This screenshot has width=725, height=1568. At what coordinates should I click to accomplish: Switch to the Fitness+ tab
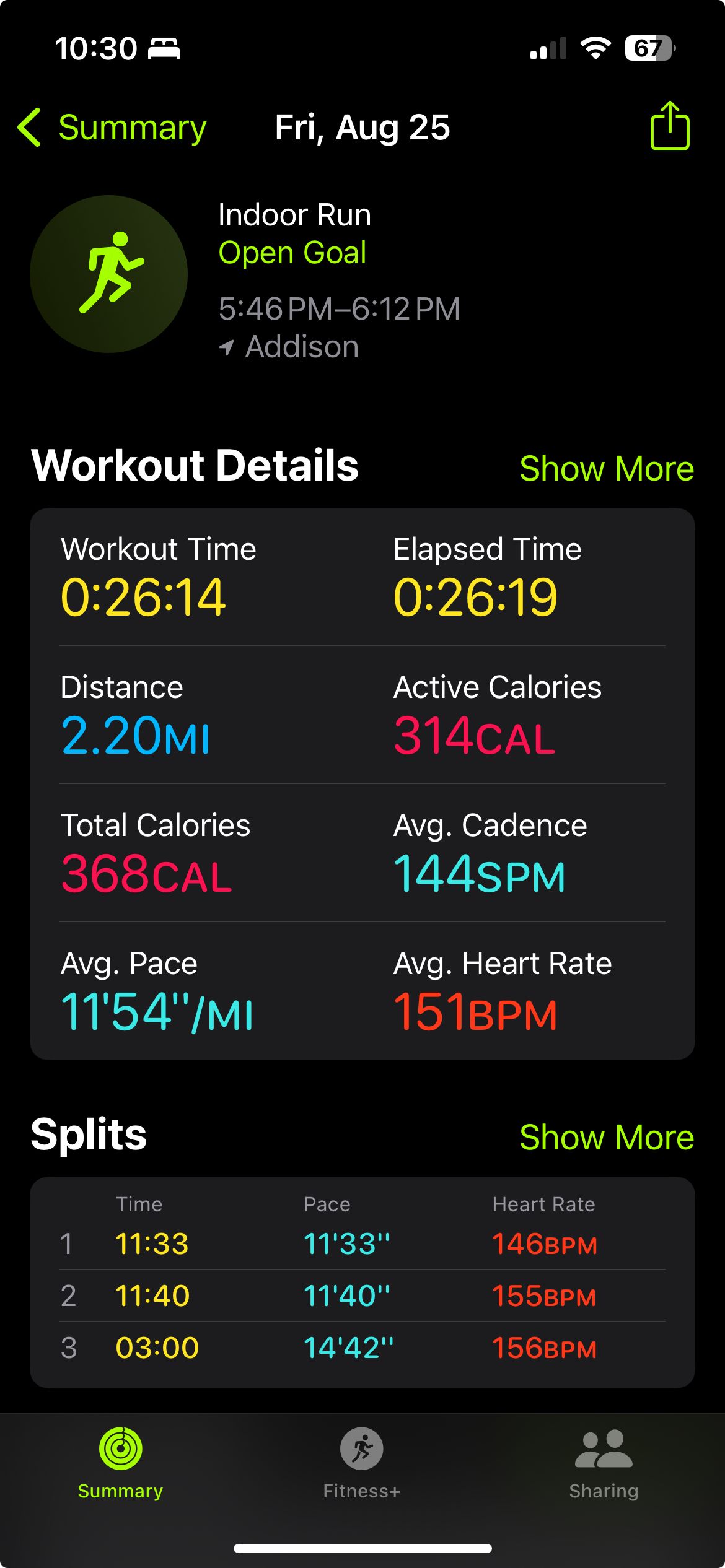[362, 1464]
